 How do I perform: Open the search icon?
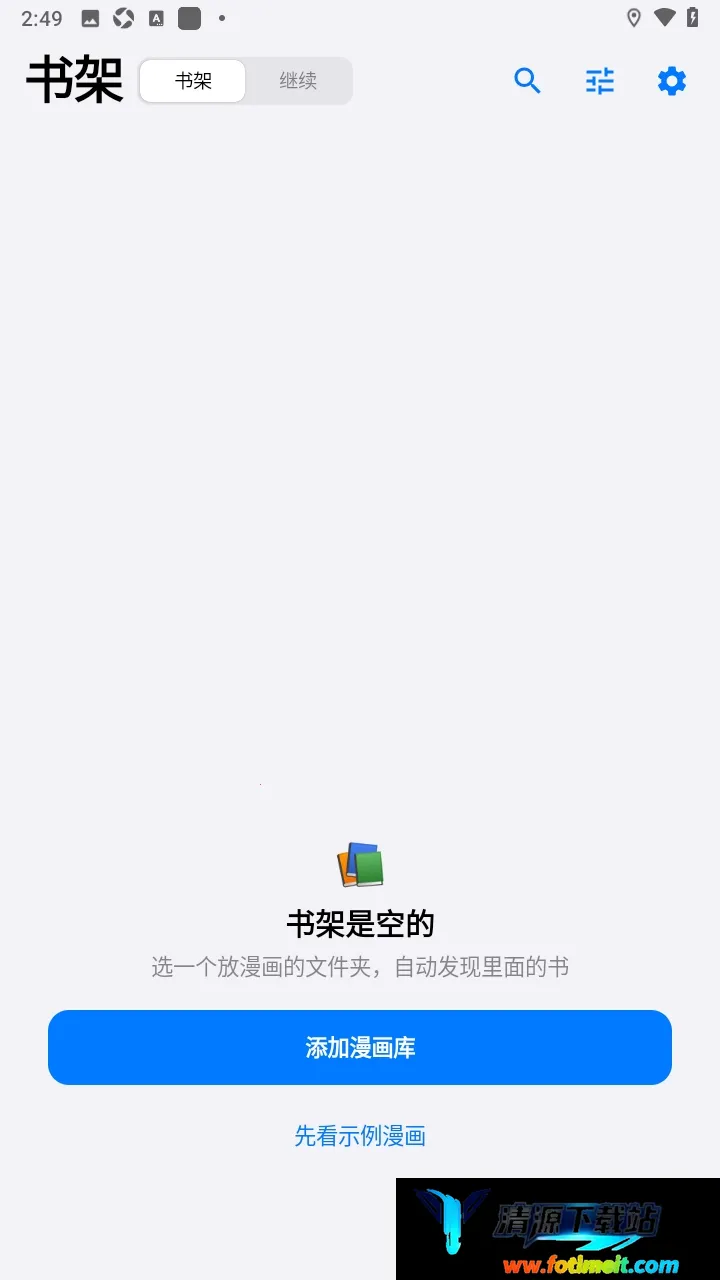tap(527, 81)
